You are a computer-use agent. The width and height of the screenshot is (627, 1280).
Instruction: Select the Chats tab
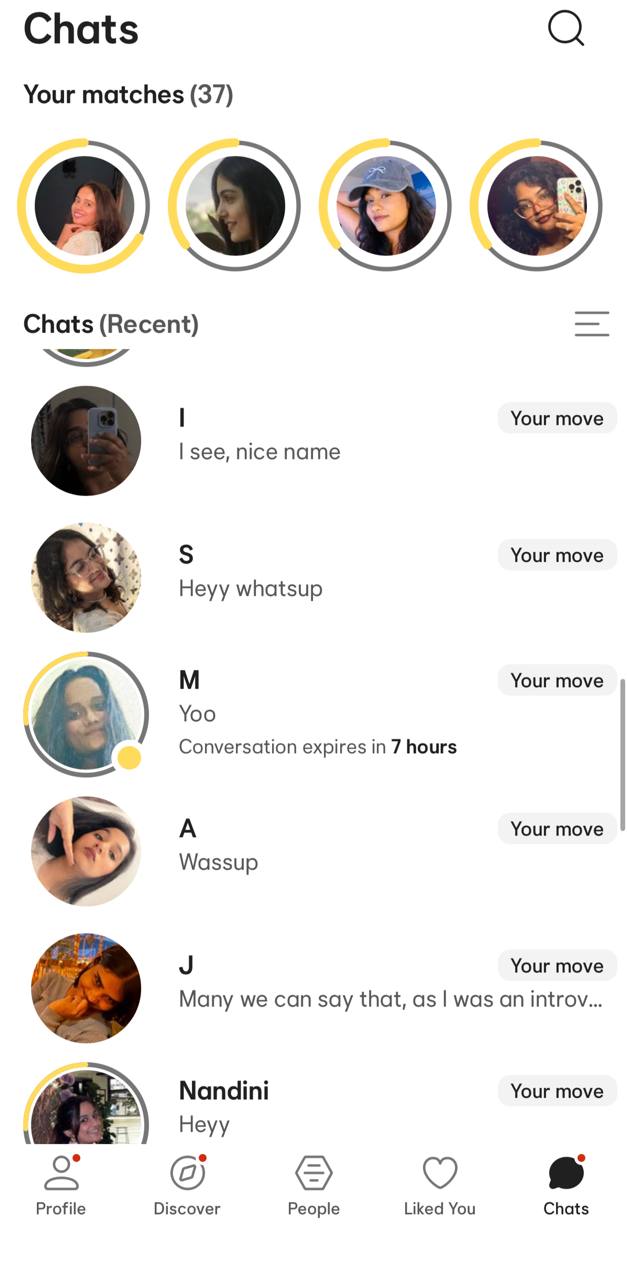566,1186
